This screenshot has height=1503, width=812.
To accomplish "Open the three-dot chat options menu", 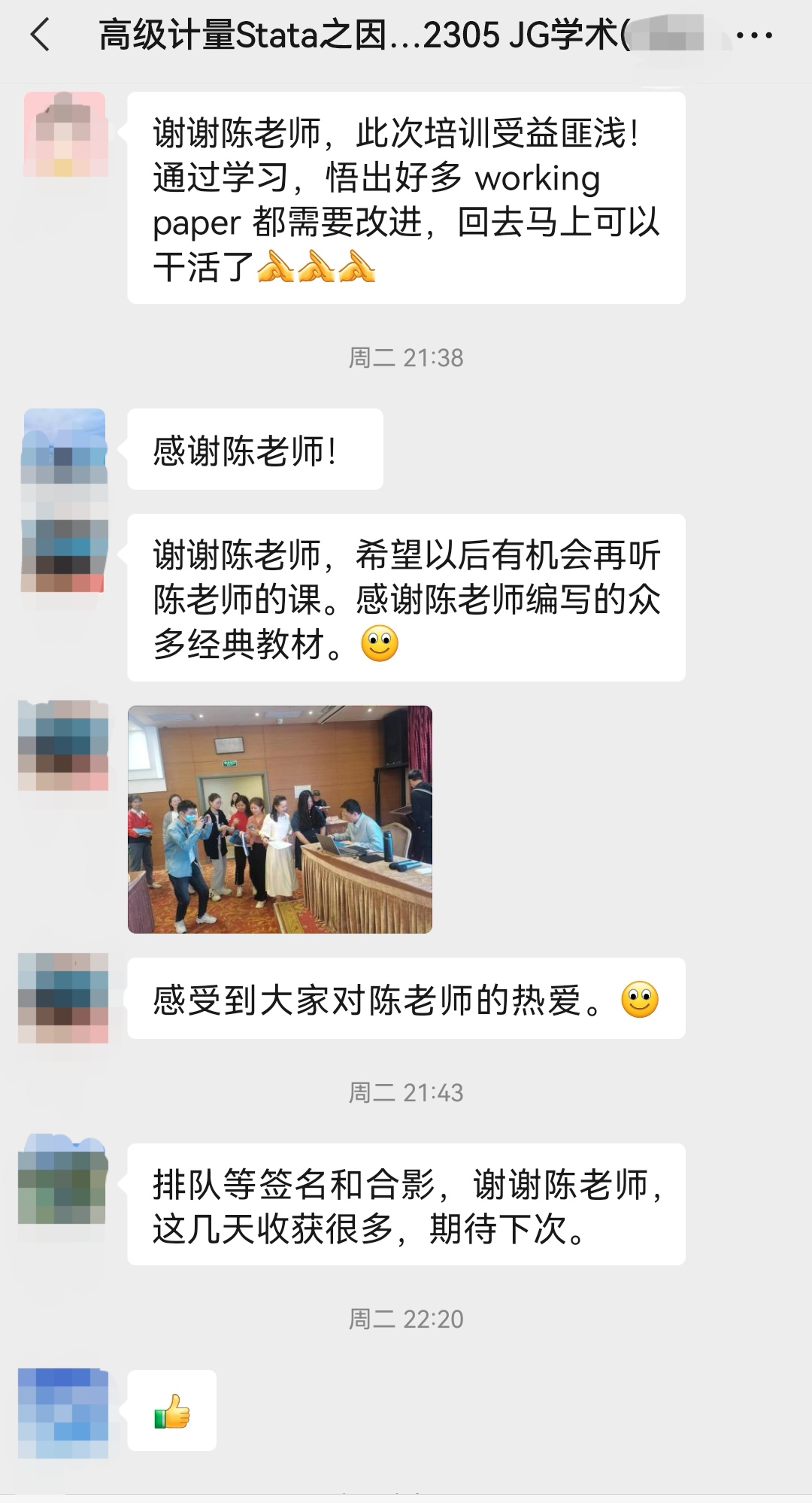I will tap(753, 35).
